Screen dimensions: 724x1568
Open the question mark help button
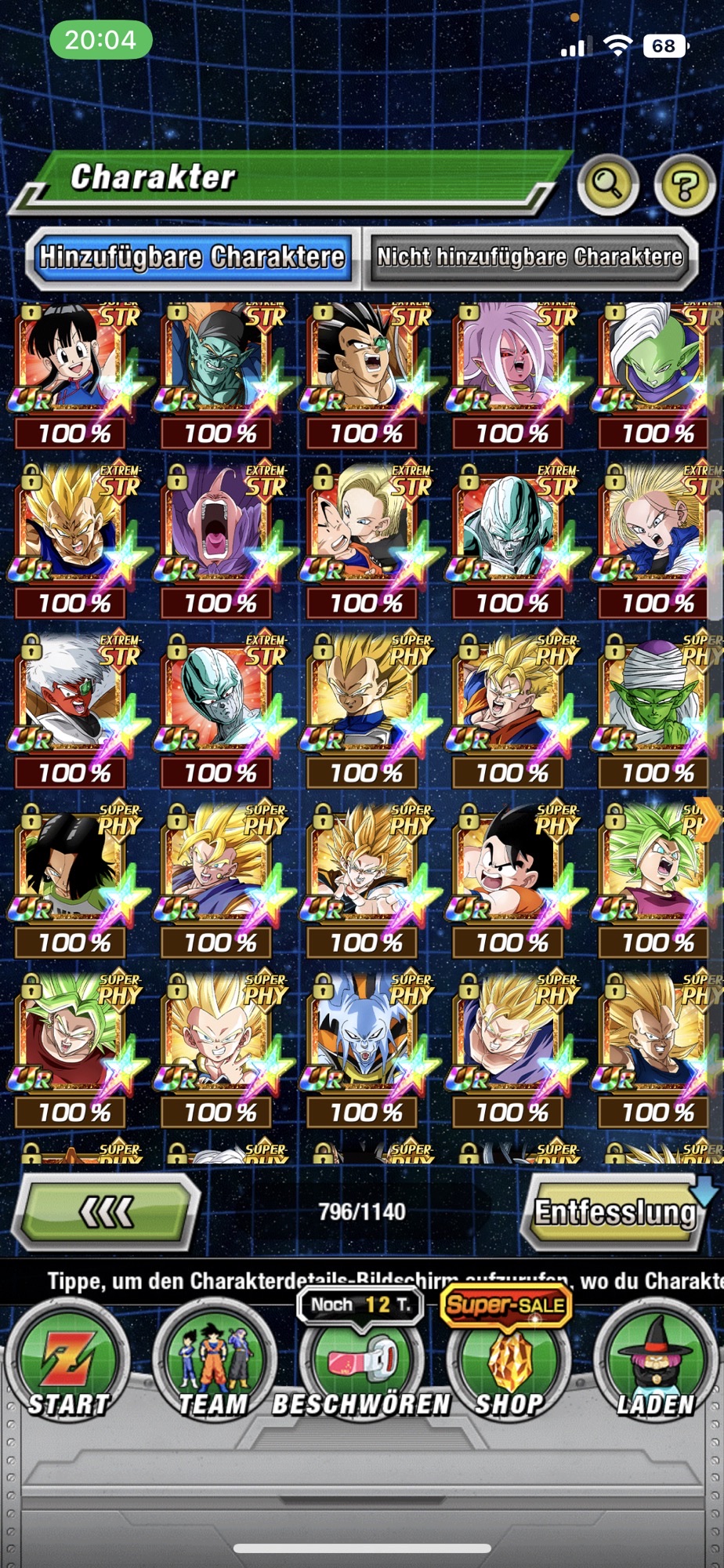pos(684,185)
